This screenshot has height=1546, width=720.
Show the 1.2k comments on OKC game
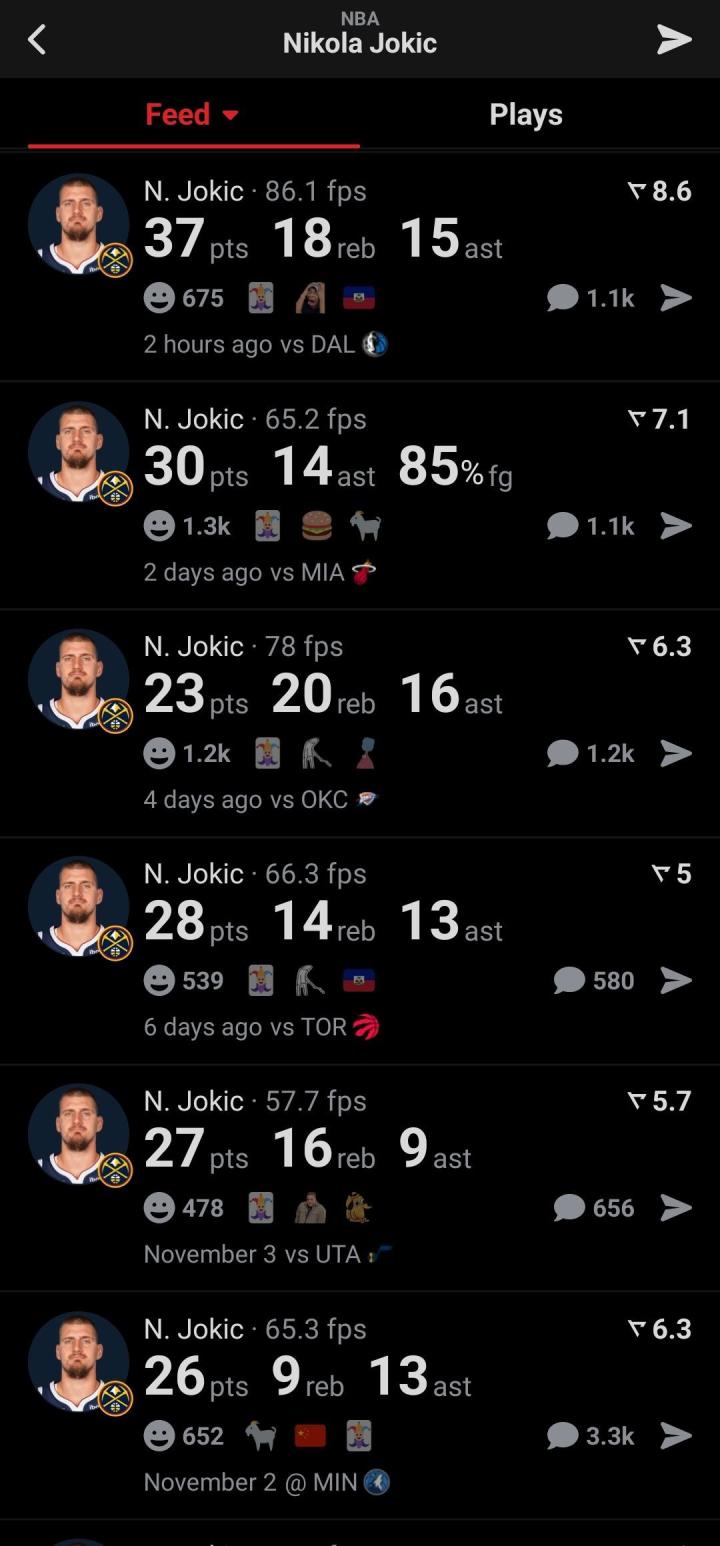tap(590, 753)
